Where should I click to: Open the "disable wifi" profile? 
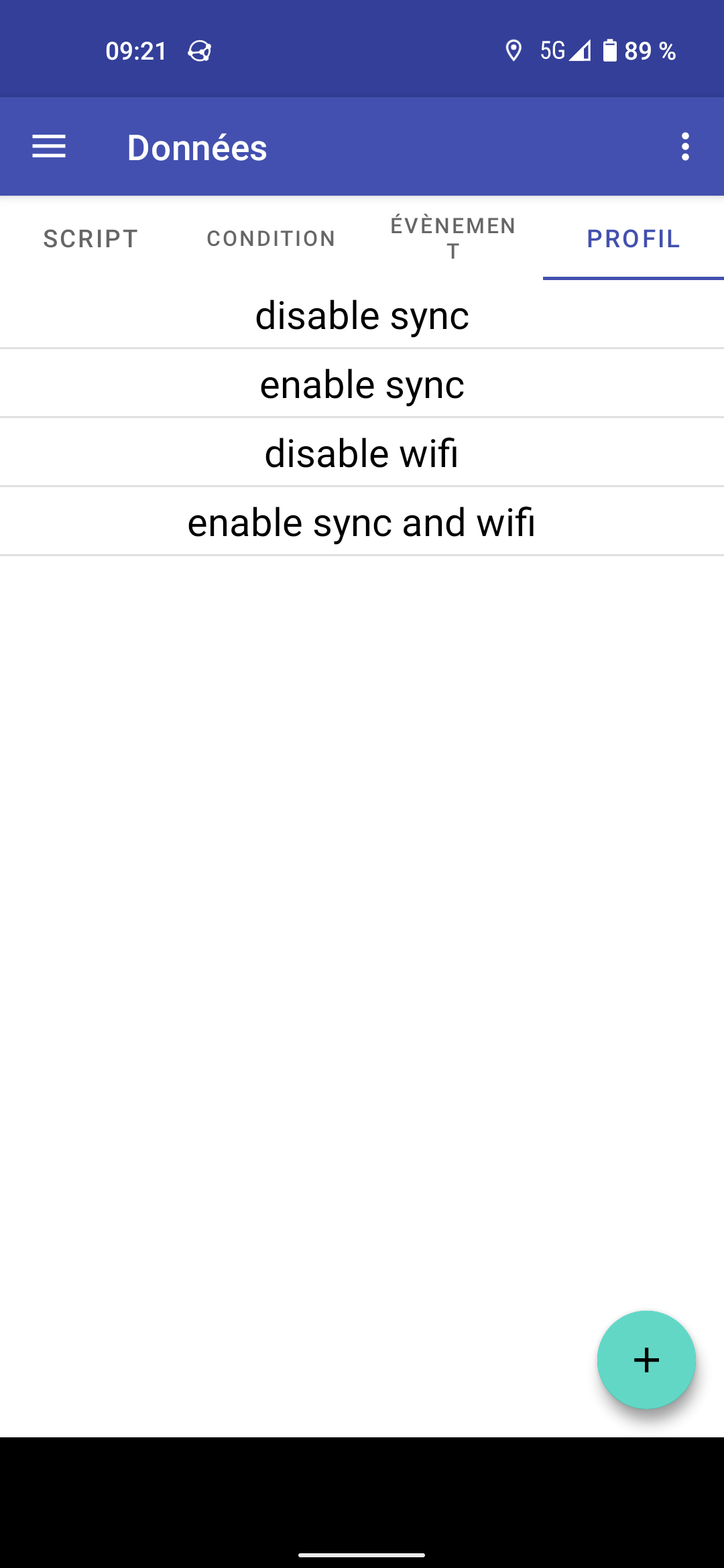[362, 454]
